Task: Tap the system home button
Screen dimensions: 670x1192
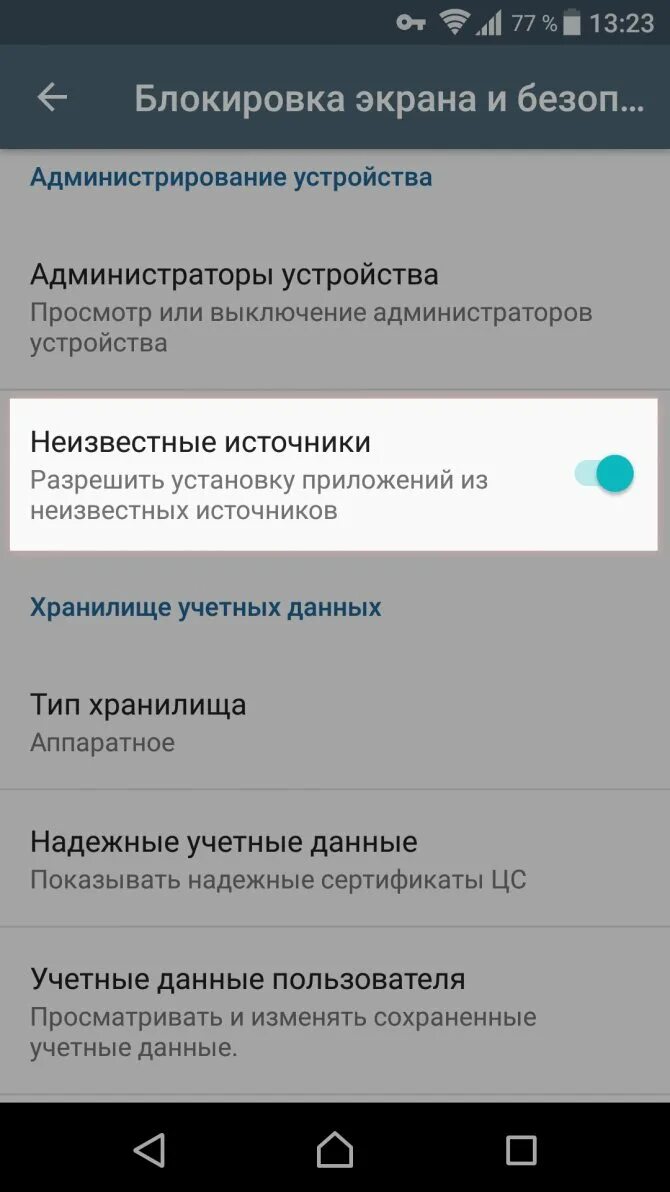Action: click(335, 1150)
